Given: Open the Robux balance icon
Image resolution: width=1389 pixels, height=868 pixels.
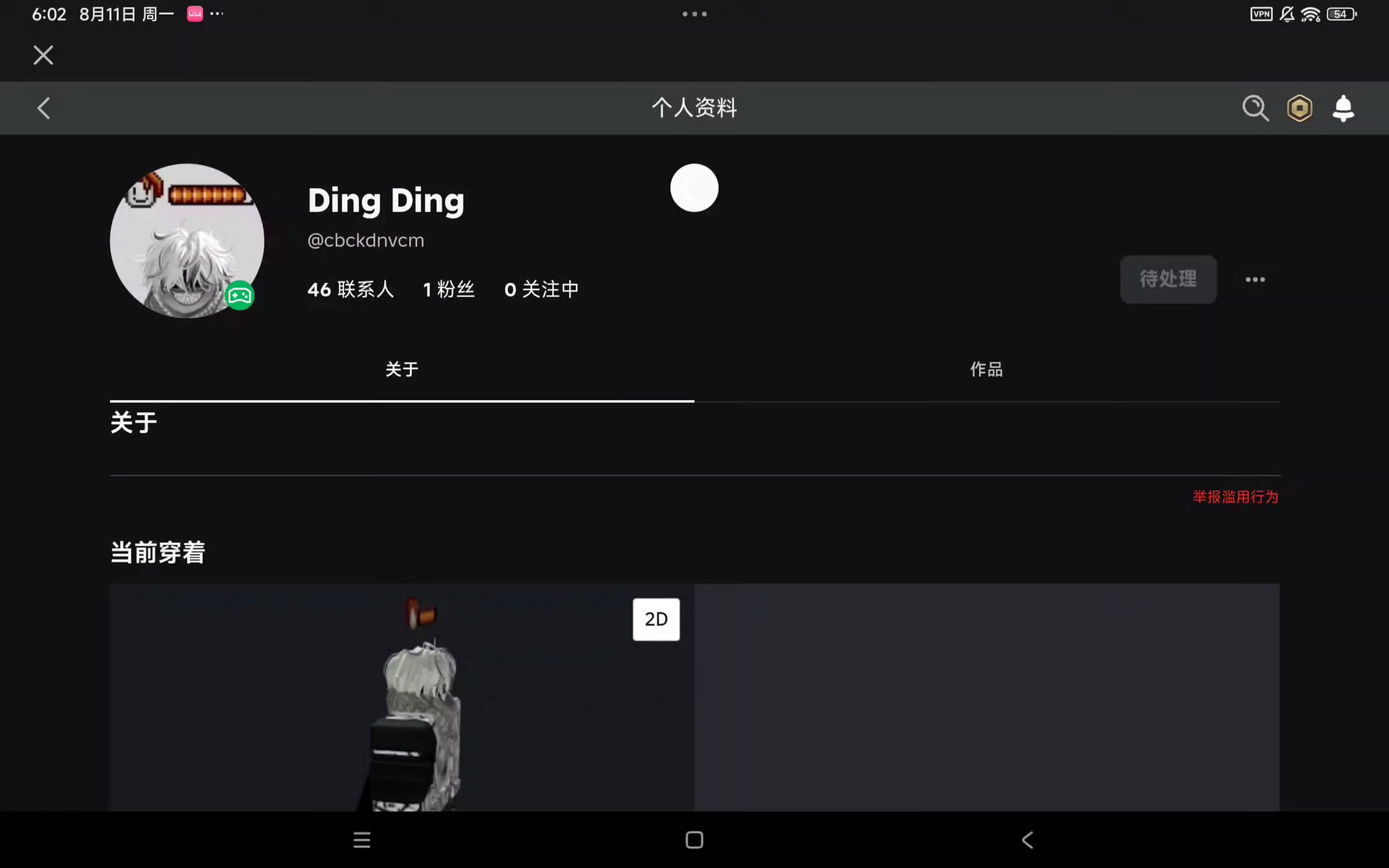Looking at the screenshot, I should click(1299, 108).
